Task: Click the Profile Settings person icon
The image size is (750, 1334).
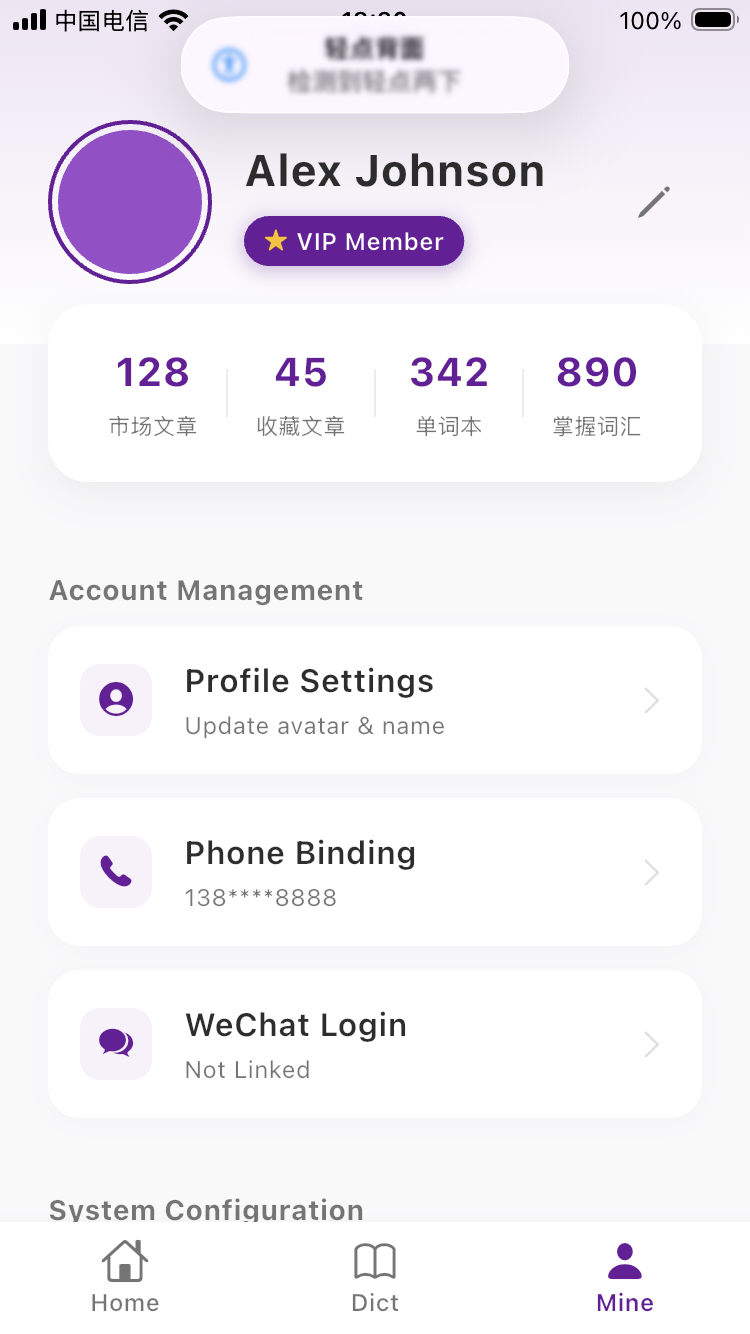Action: point(116,700)
